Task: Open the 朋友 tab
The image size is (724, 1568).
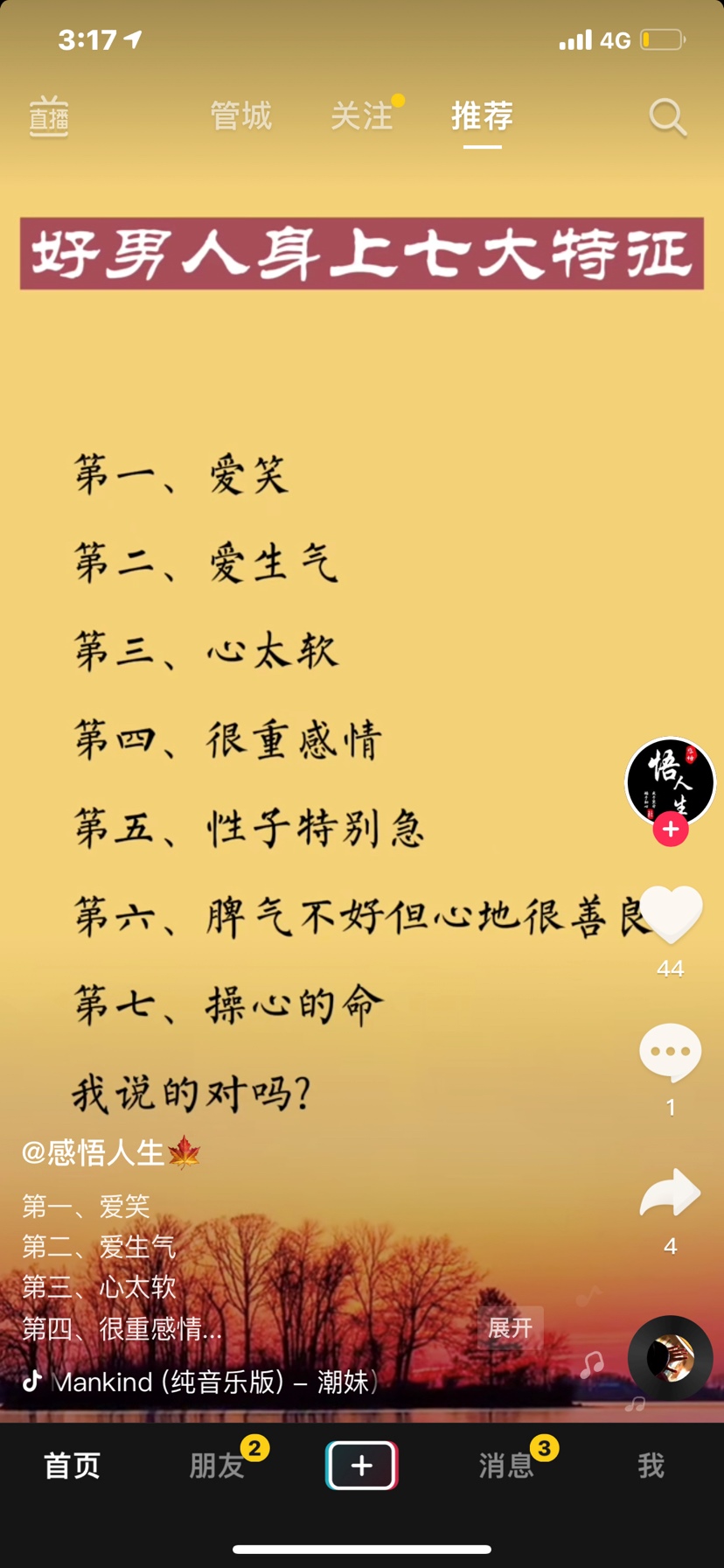Action: (217, 1466)
